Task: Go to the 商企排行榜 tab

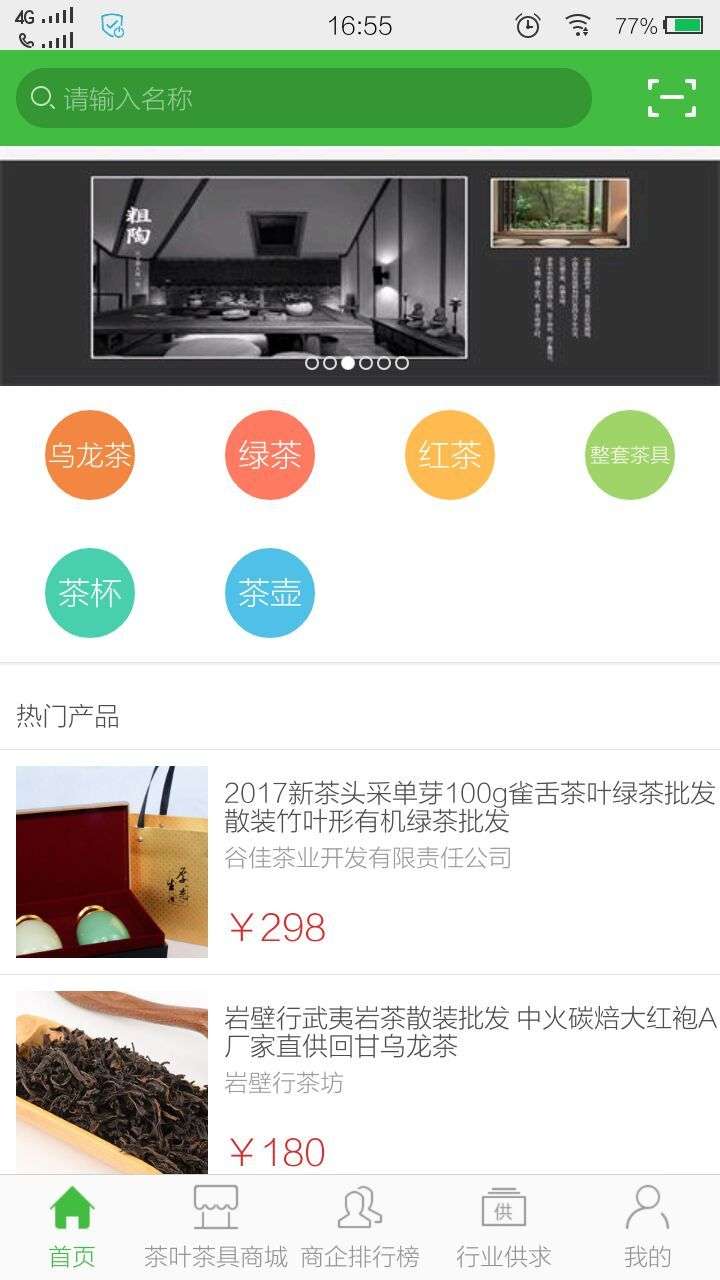Action: click(x=360, y=1227)
